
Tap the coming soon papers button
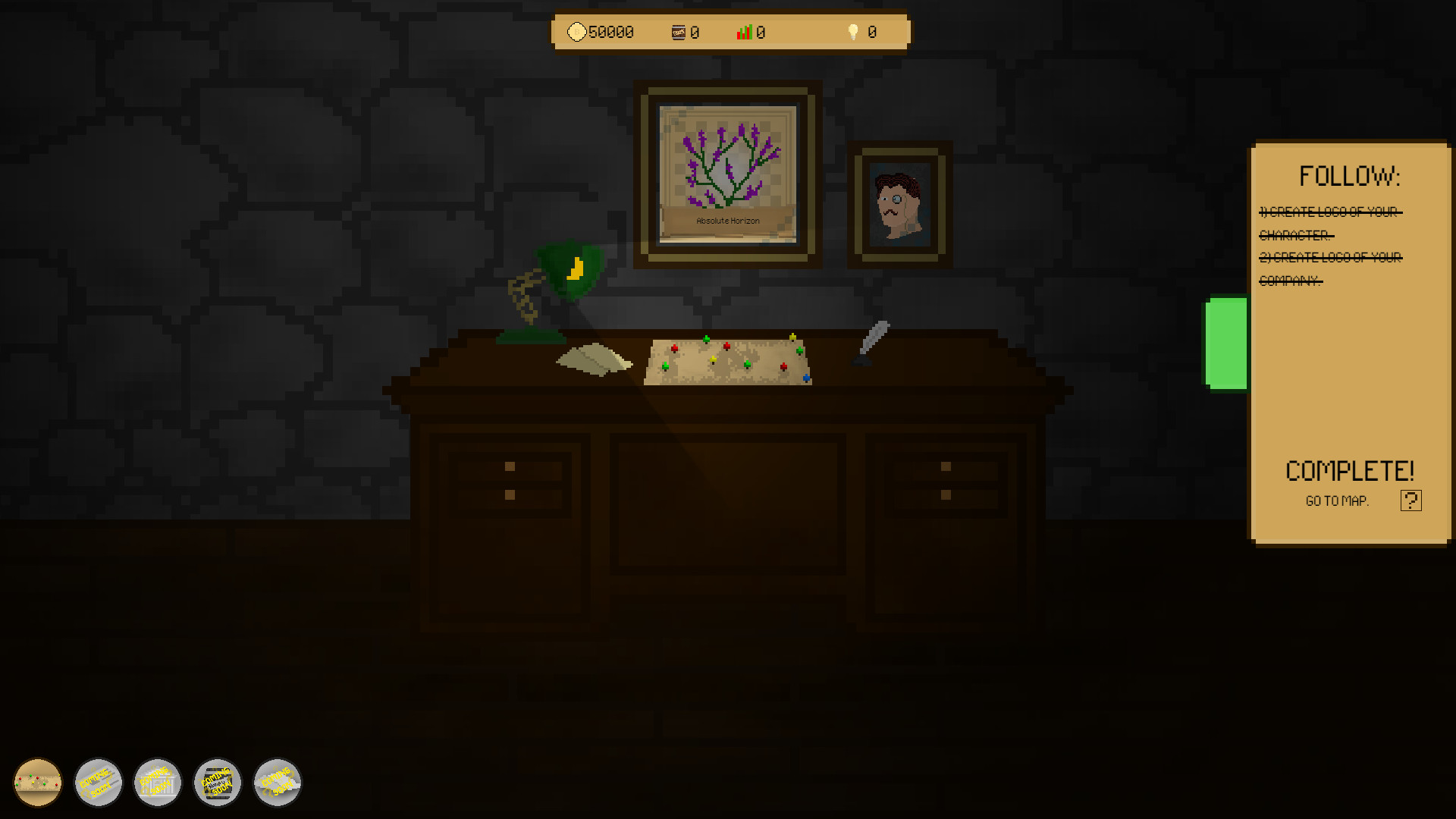point(278,782)
